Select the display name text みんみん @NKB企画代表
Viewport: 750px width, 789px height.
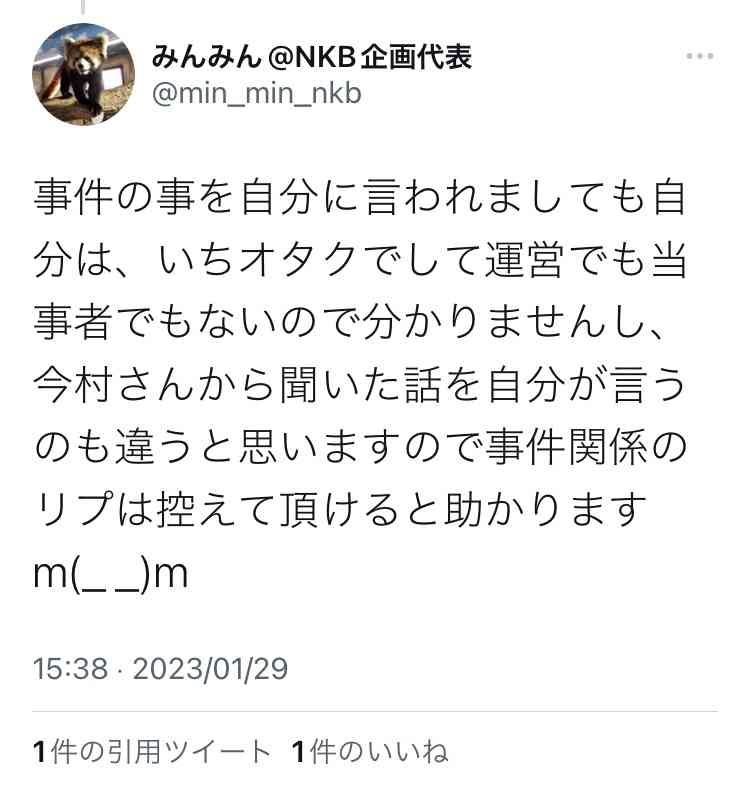[x=310, y=58]
